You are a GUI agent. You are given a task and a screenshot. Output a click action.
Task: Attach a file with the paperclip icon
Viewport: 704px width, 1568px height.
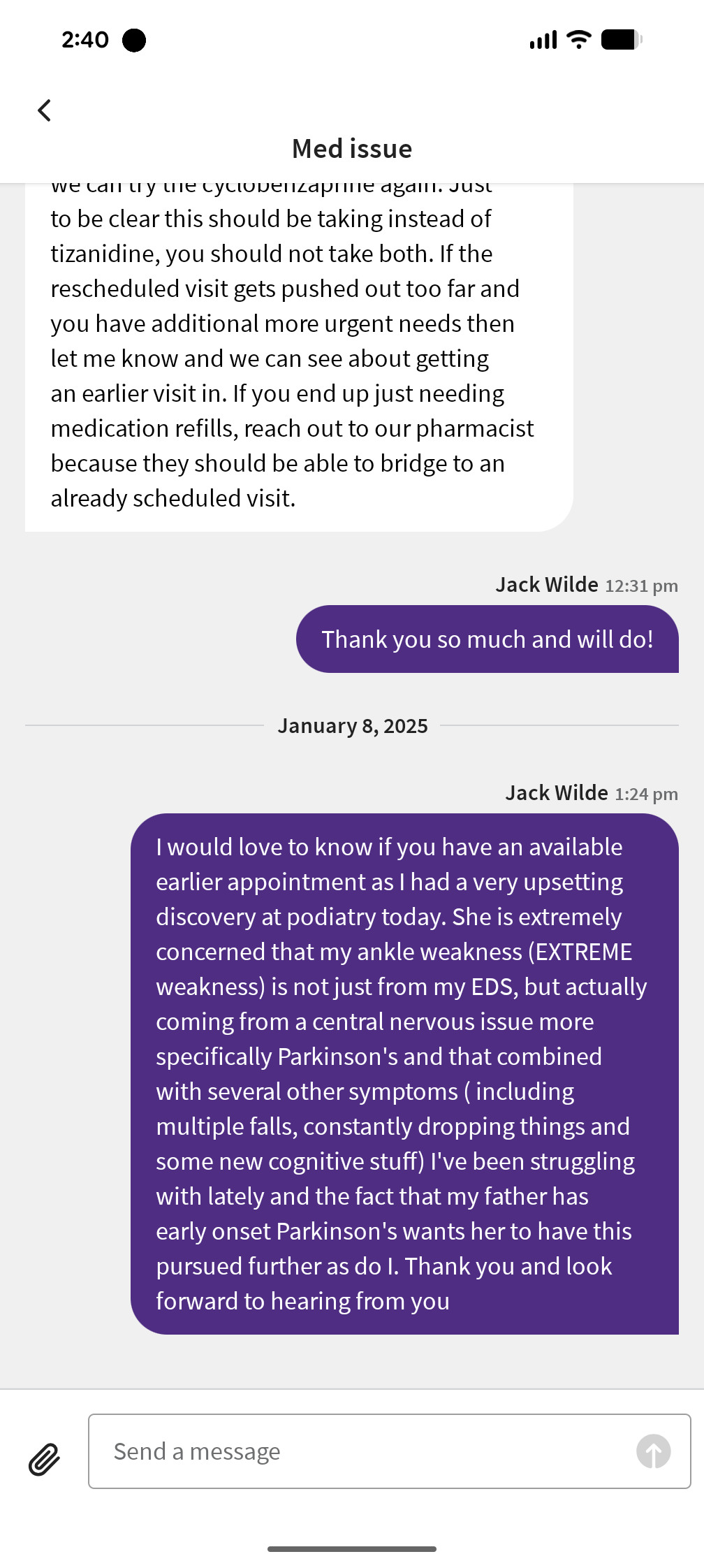pyautogui.click(x=44, y=1459)
